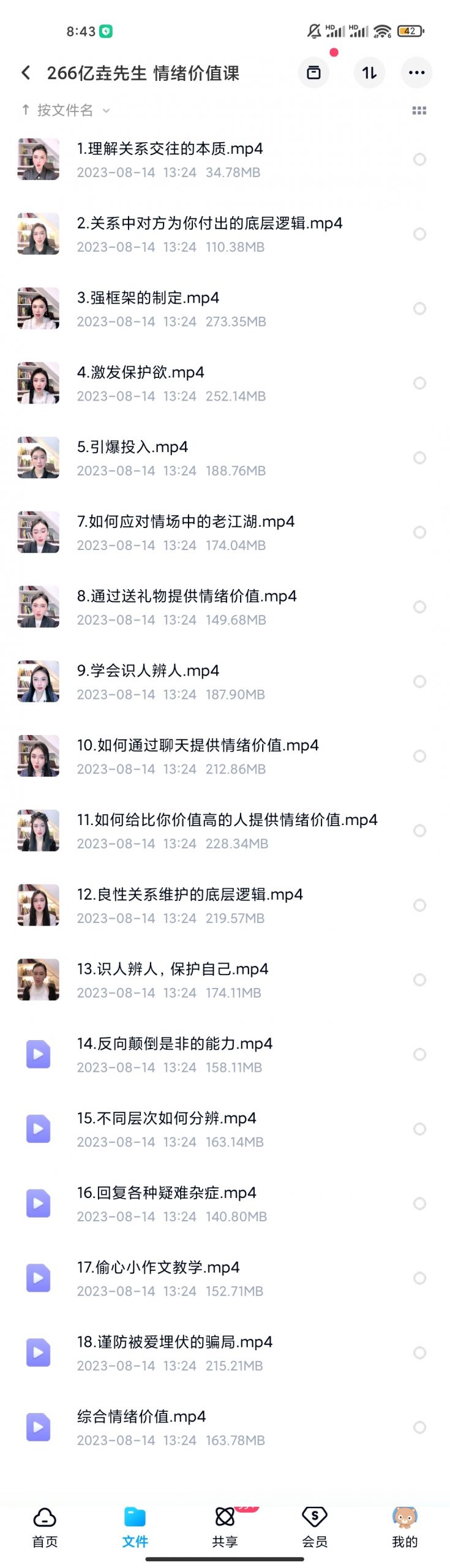Go back from the 情绪价值课 folder

26,73
